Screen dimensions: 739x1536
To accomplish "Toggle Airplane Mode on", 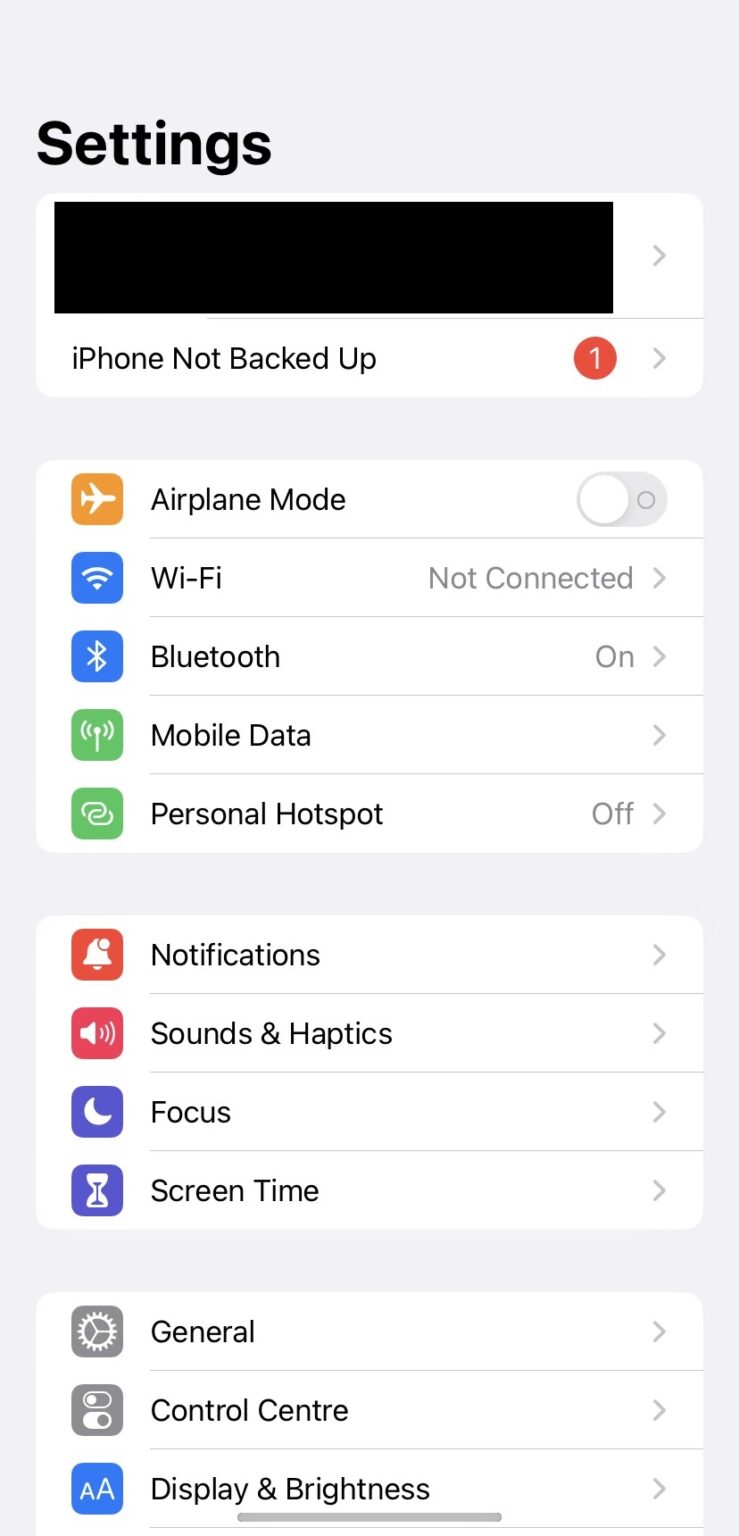I will pyautogui.click(x=621, y=499).
